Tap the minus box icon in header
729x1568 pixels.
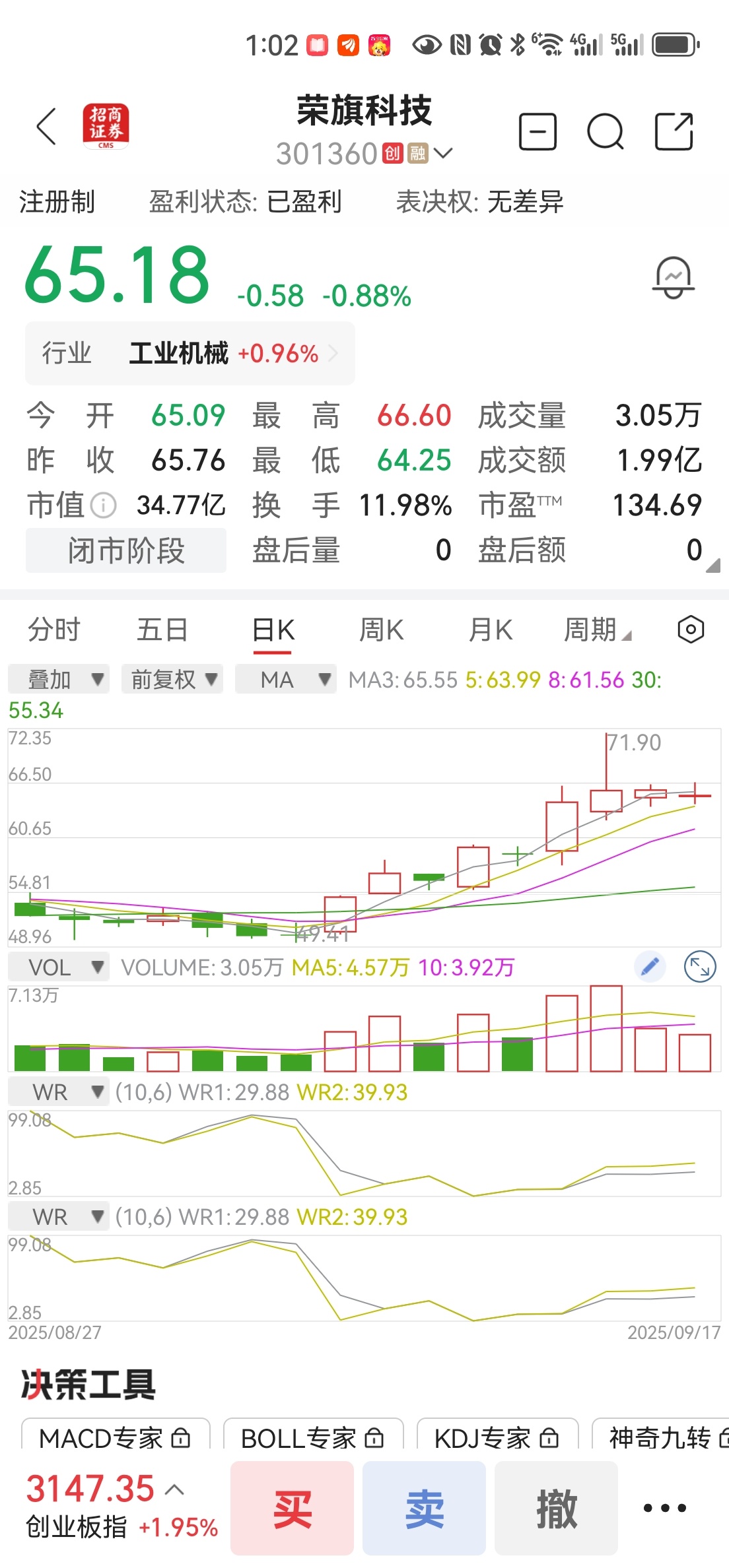coord(538,132)
